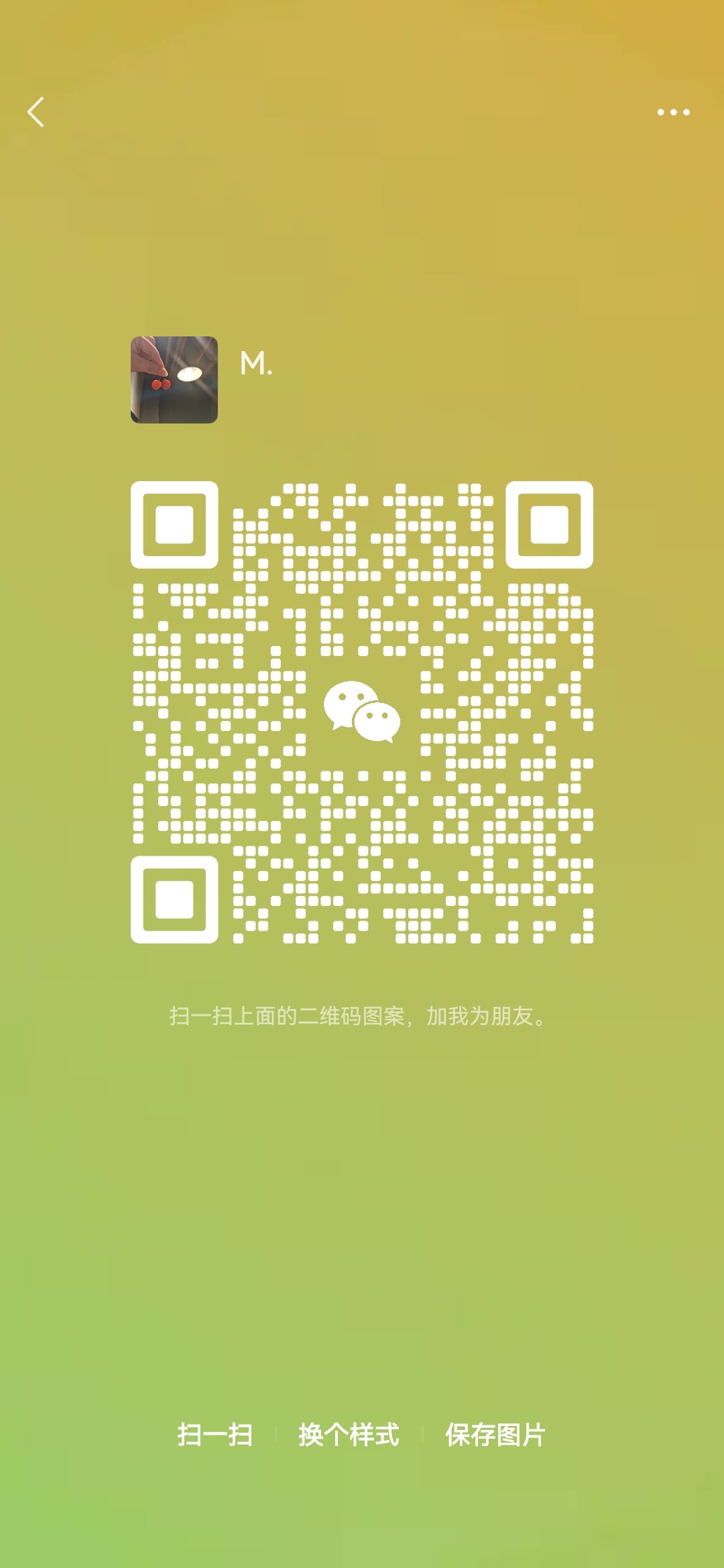This screenshot has width=724, height=1568.
Task: Change QR style with 换个样式
Action: click(x=349, y=1435)
